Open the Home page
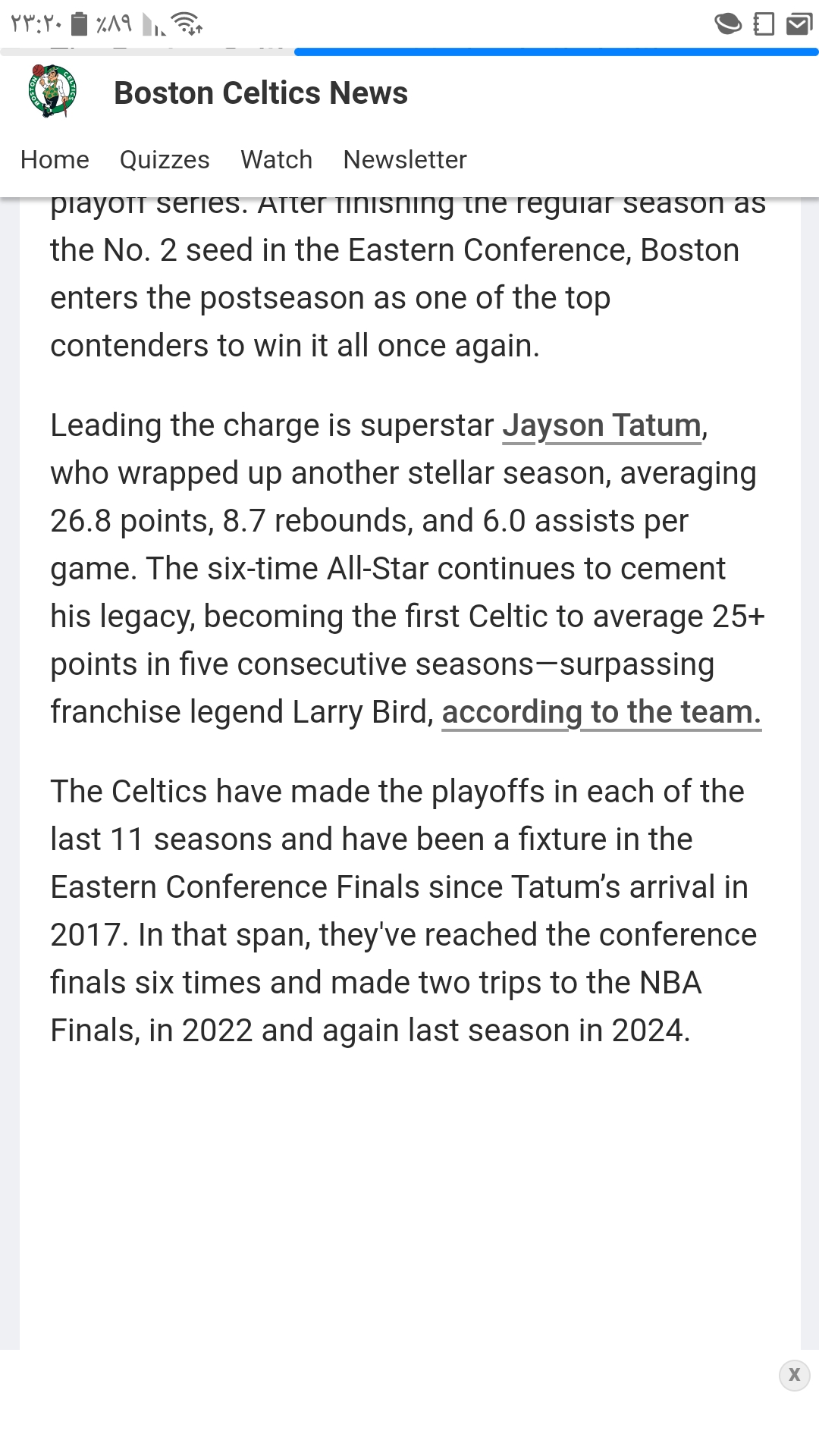 (x=55, y=160)
